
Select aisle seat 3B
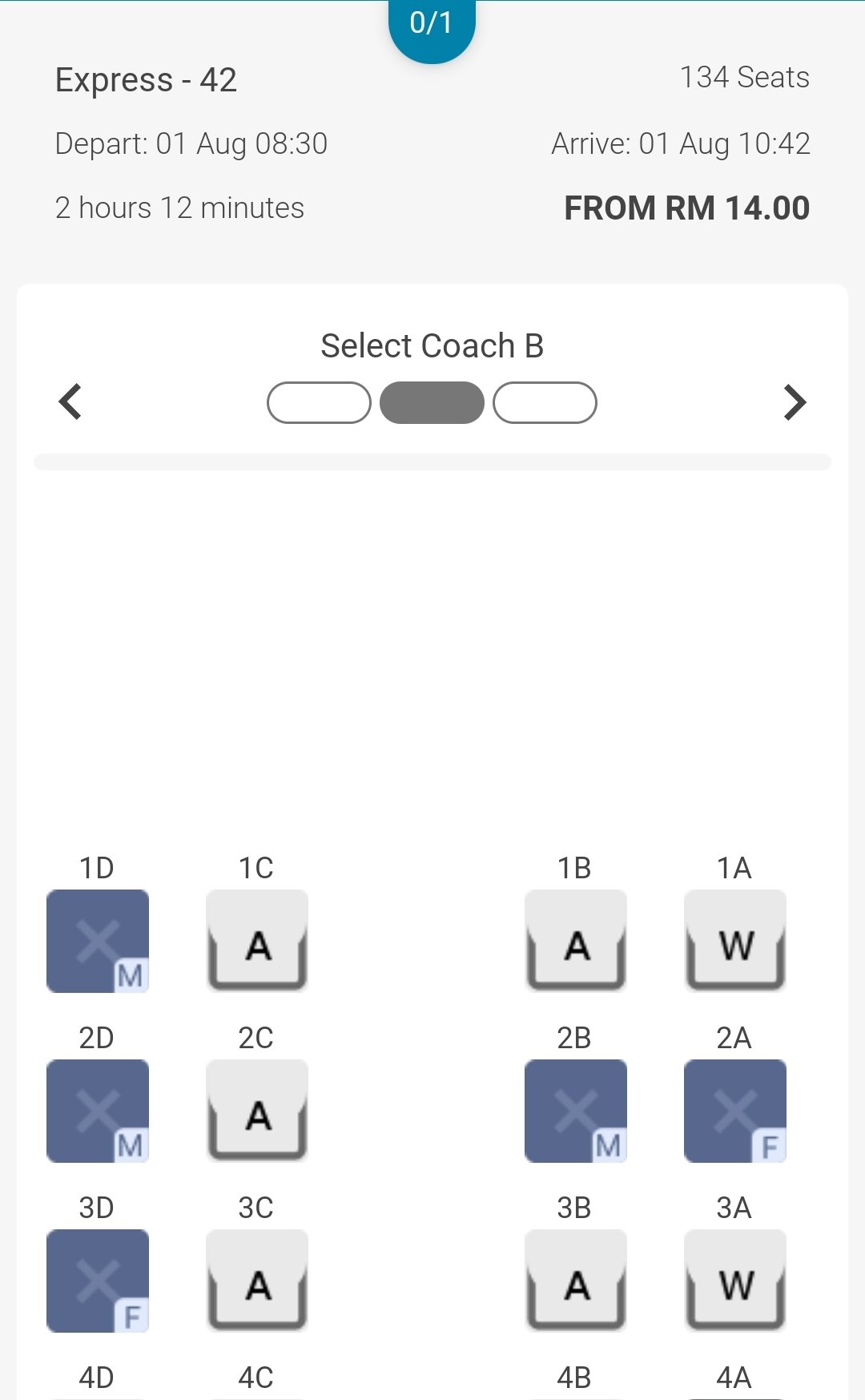[576, 1281]
